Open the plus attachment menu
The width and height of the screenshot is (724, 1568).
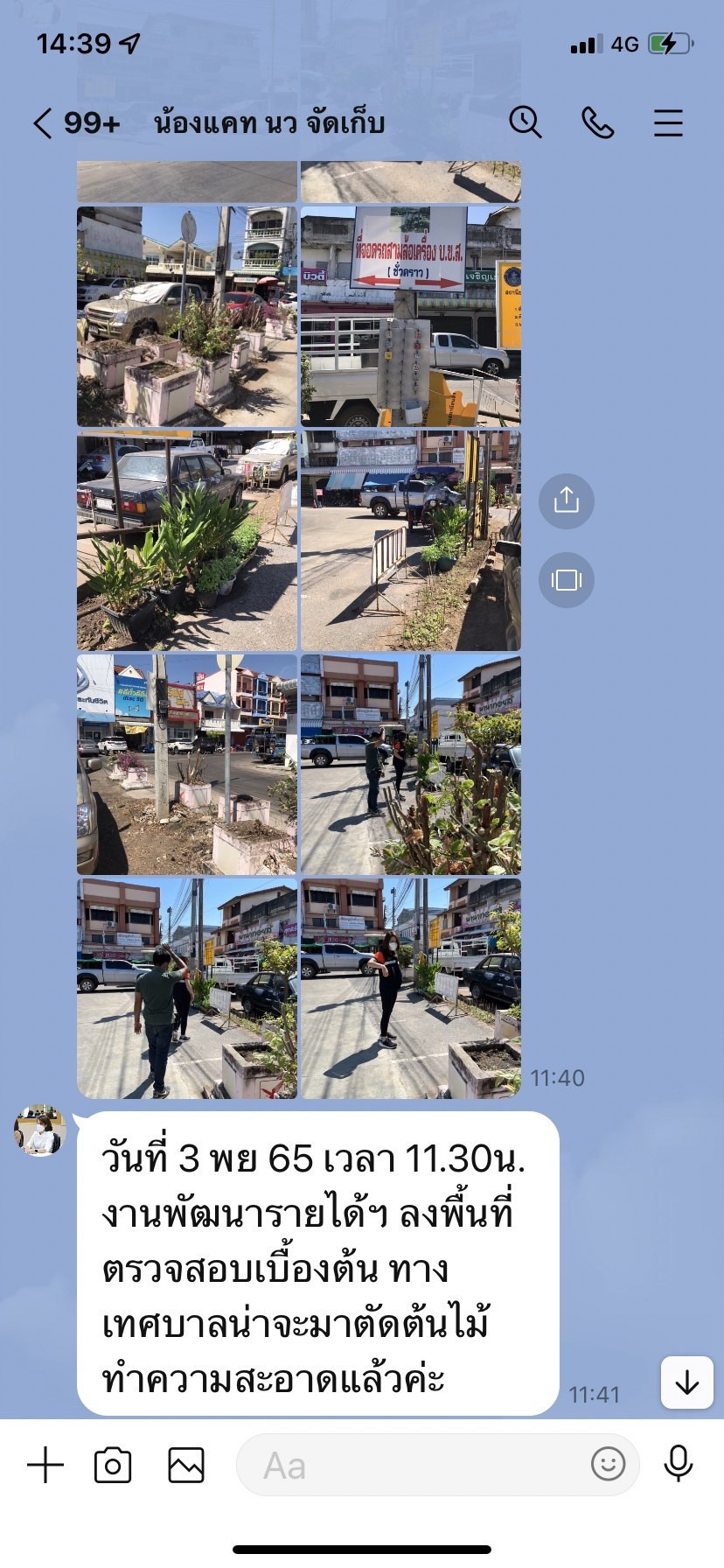(45, 1465)
